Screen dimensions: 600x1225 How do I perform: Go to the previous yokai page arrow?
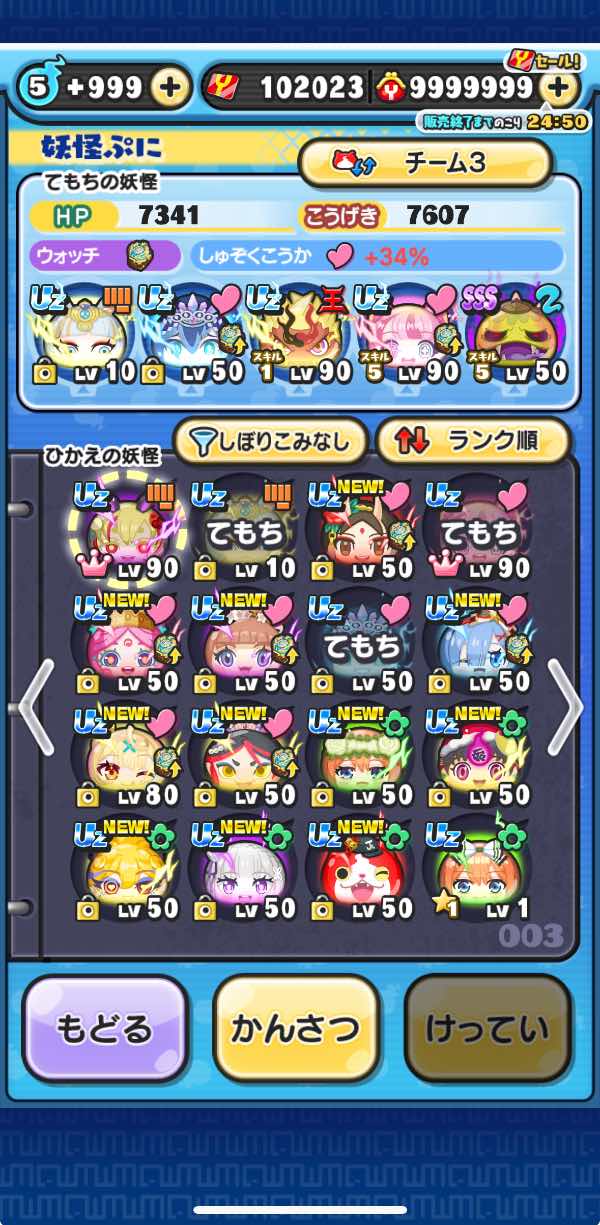point(37,706)
